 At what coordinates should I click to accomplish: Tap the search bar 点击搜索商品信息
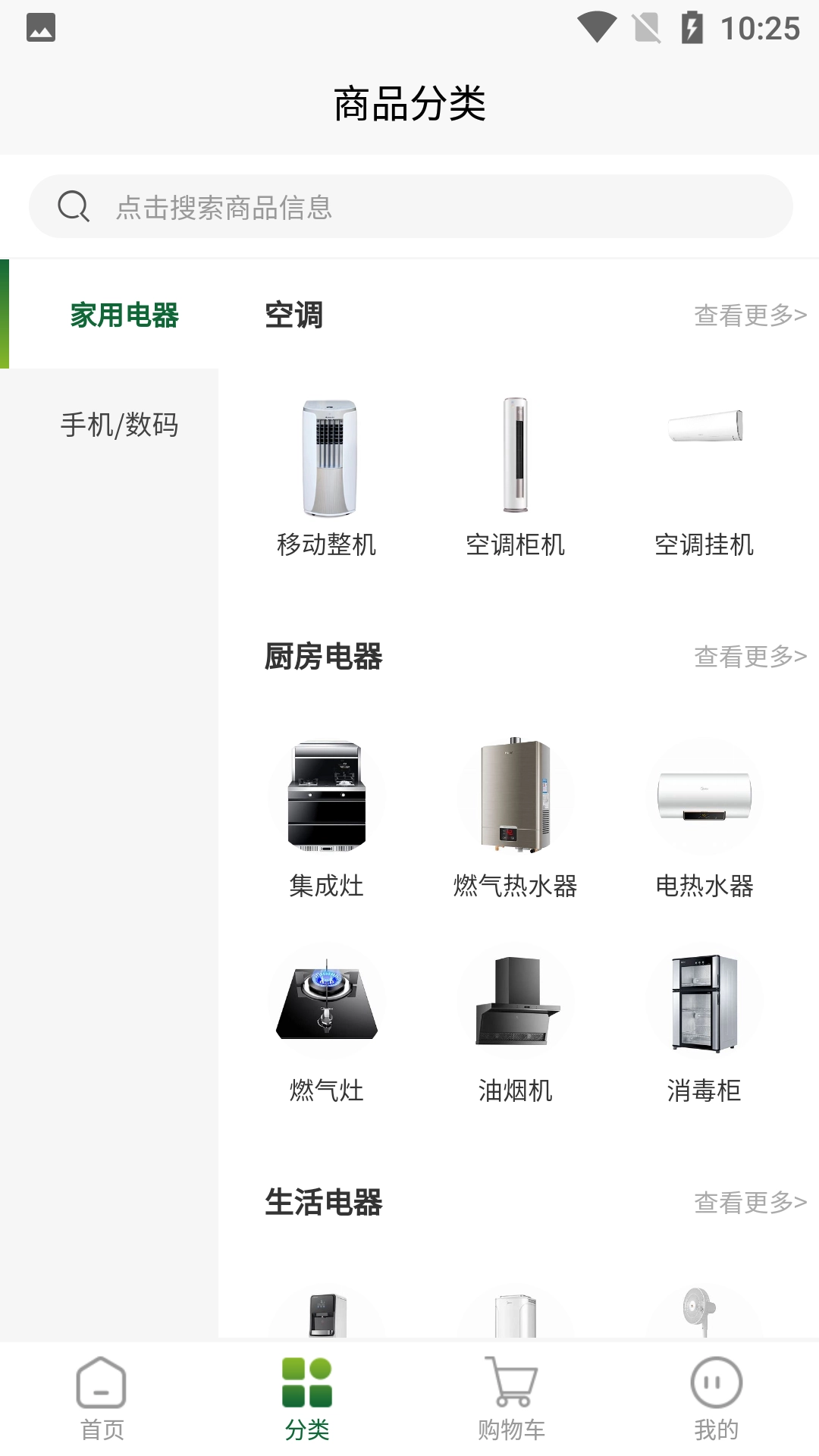[x=409, y=205]
